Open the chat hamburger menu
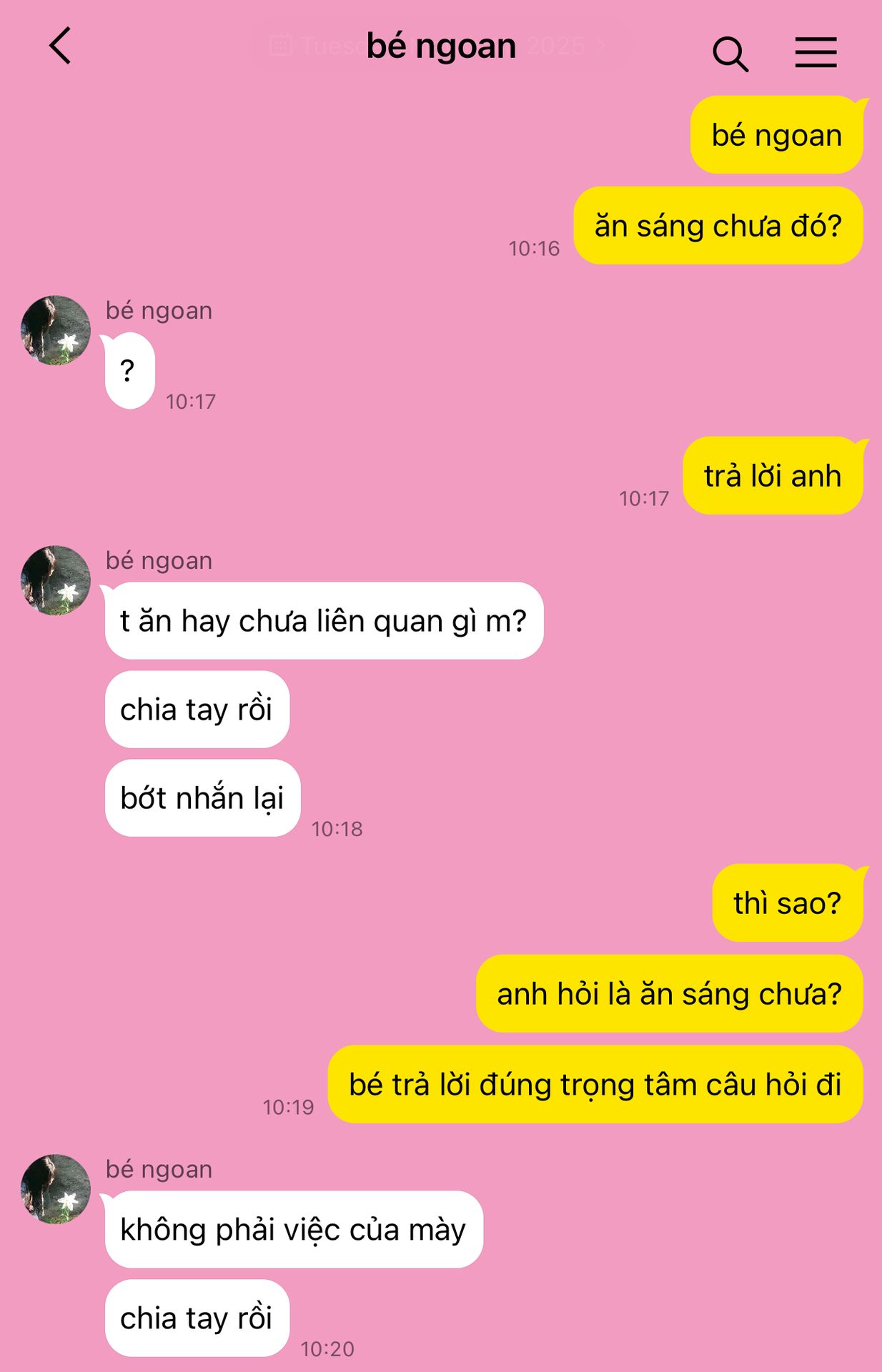 pos(816,53)
